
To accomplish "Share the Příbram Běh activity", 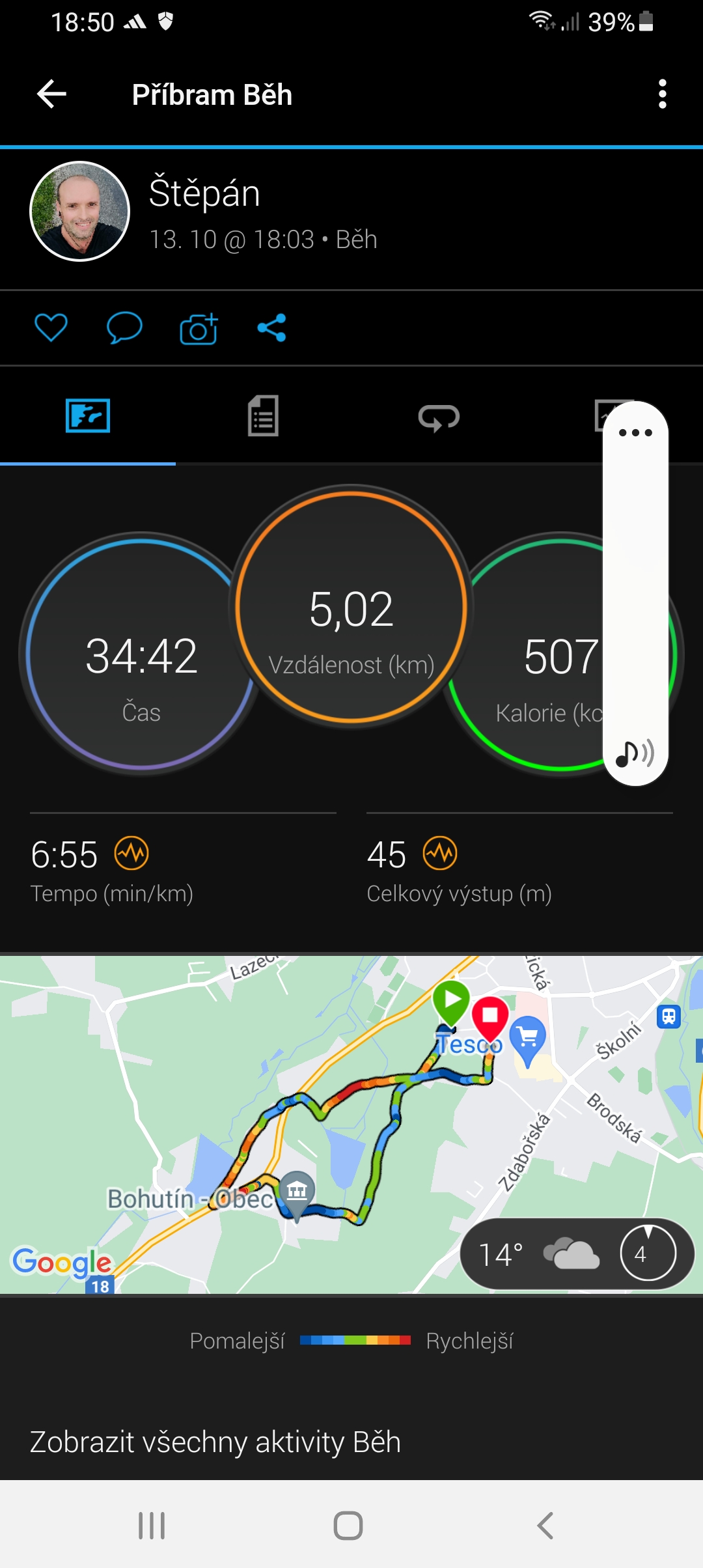I will [271, 328].
